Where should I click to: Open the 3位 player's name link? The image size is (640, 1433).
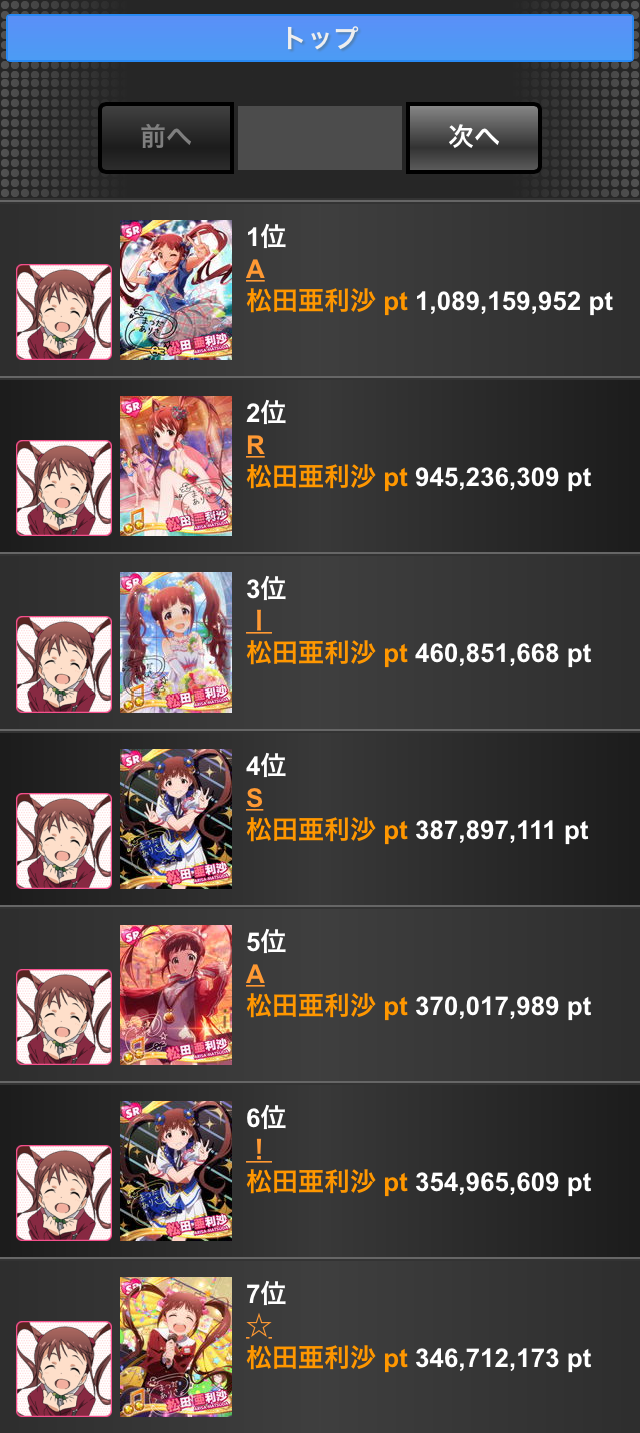[258, 622]
